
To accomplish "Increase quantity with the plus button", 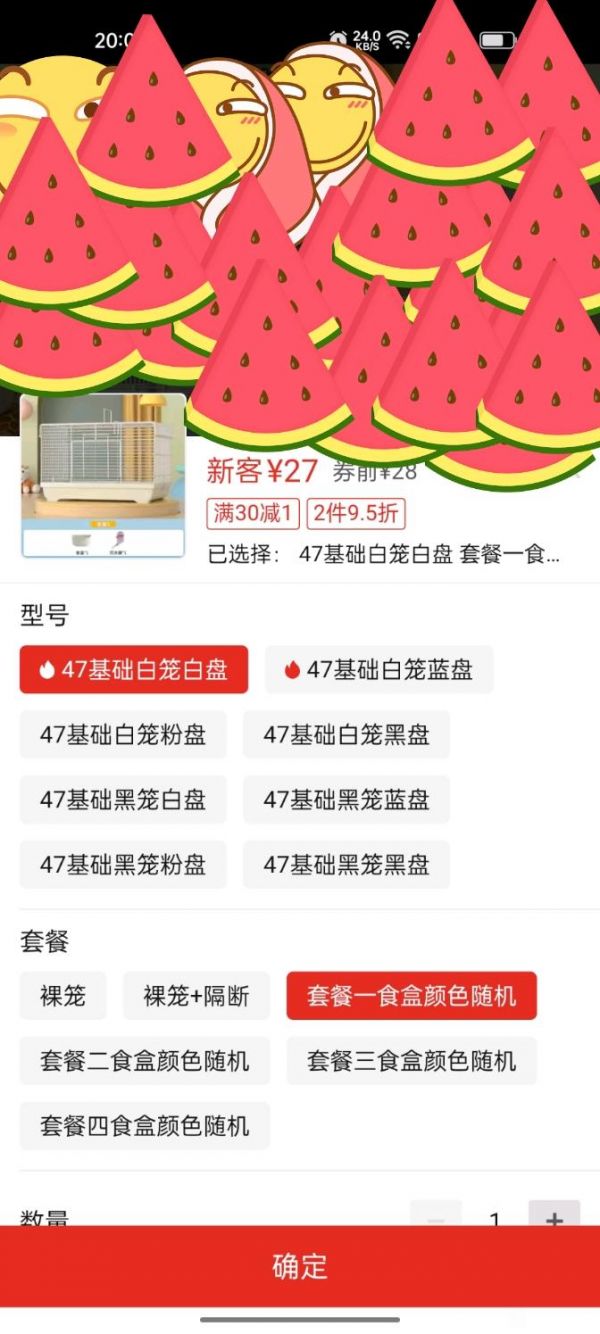I will coord(554,1217).
